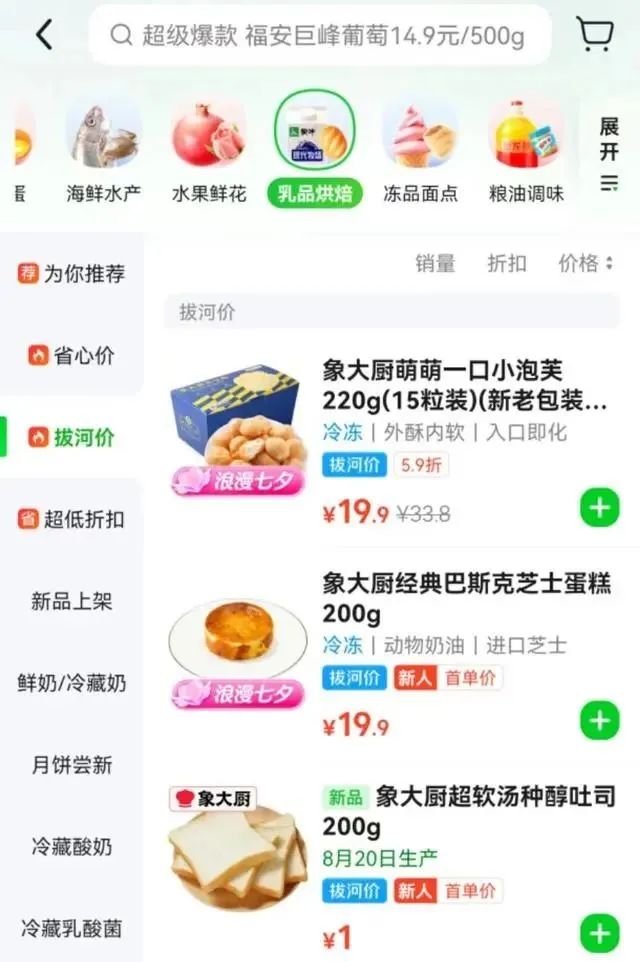Sort the list by 价格
Viewport: 640px width, 962px height.
click(585, 263)
